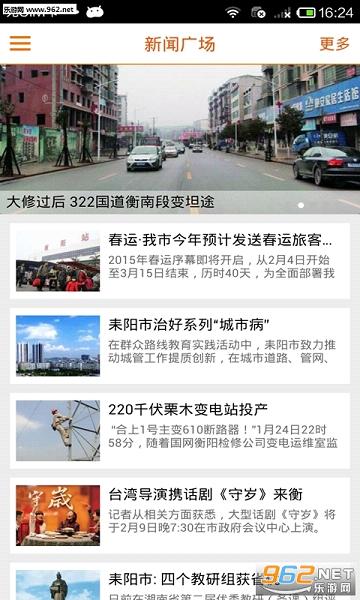Open the 220千伏栗木变电站投产 article
Screen dimensions: 360x600
[180, 431]
